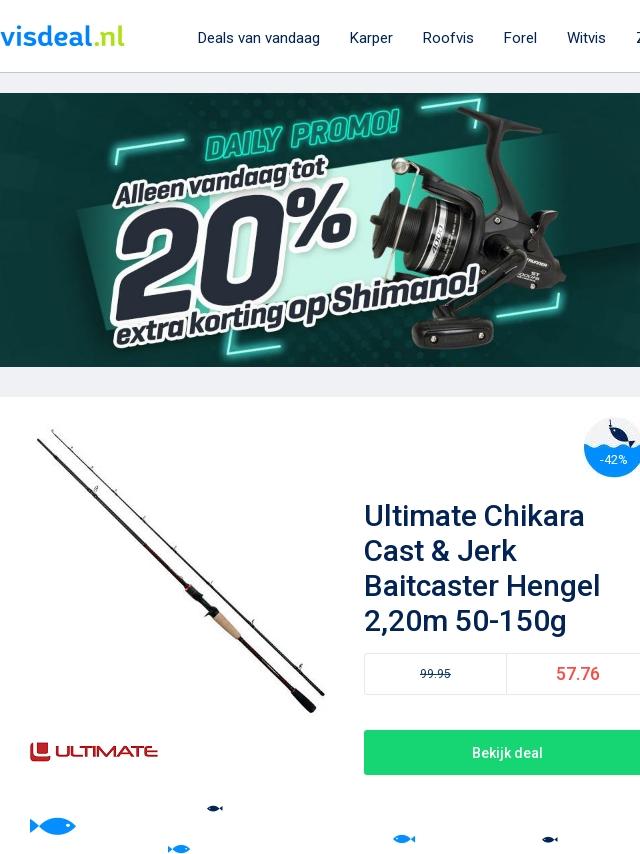Image resolution: width=640 pixels, height=854 pixels.
Task: Tap the Bekijk deal button
Action: [502, 752]
